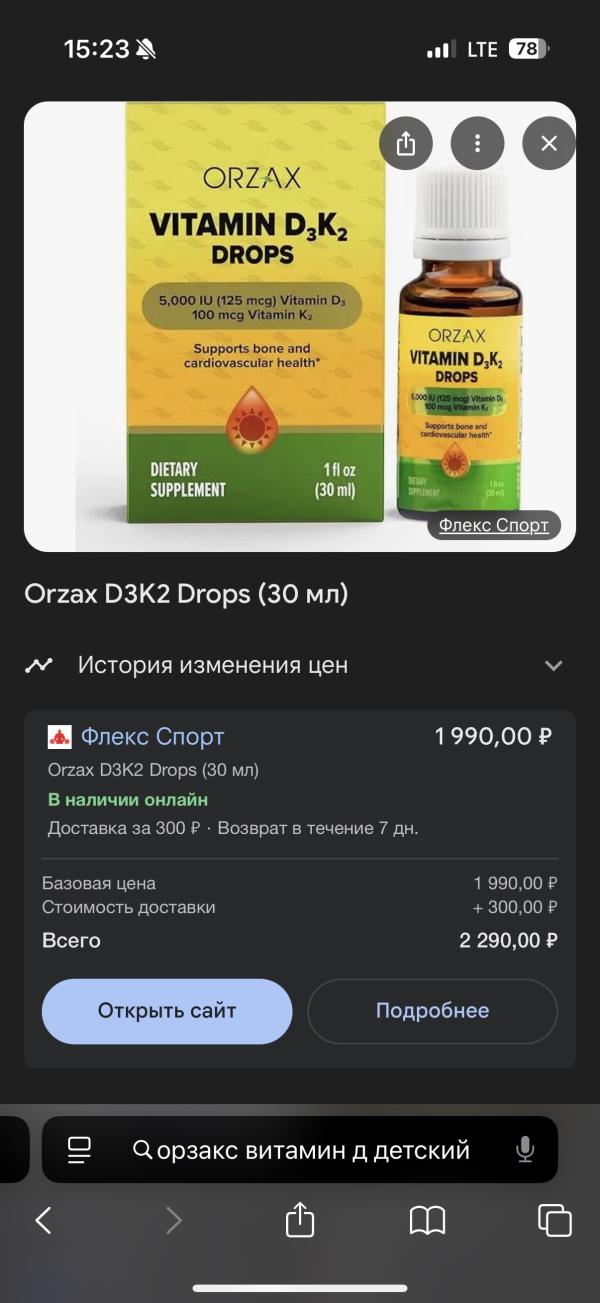600x1303 pixels.
Task: Open the Флекс Спорт image source link
Action: point(494,525)
